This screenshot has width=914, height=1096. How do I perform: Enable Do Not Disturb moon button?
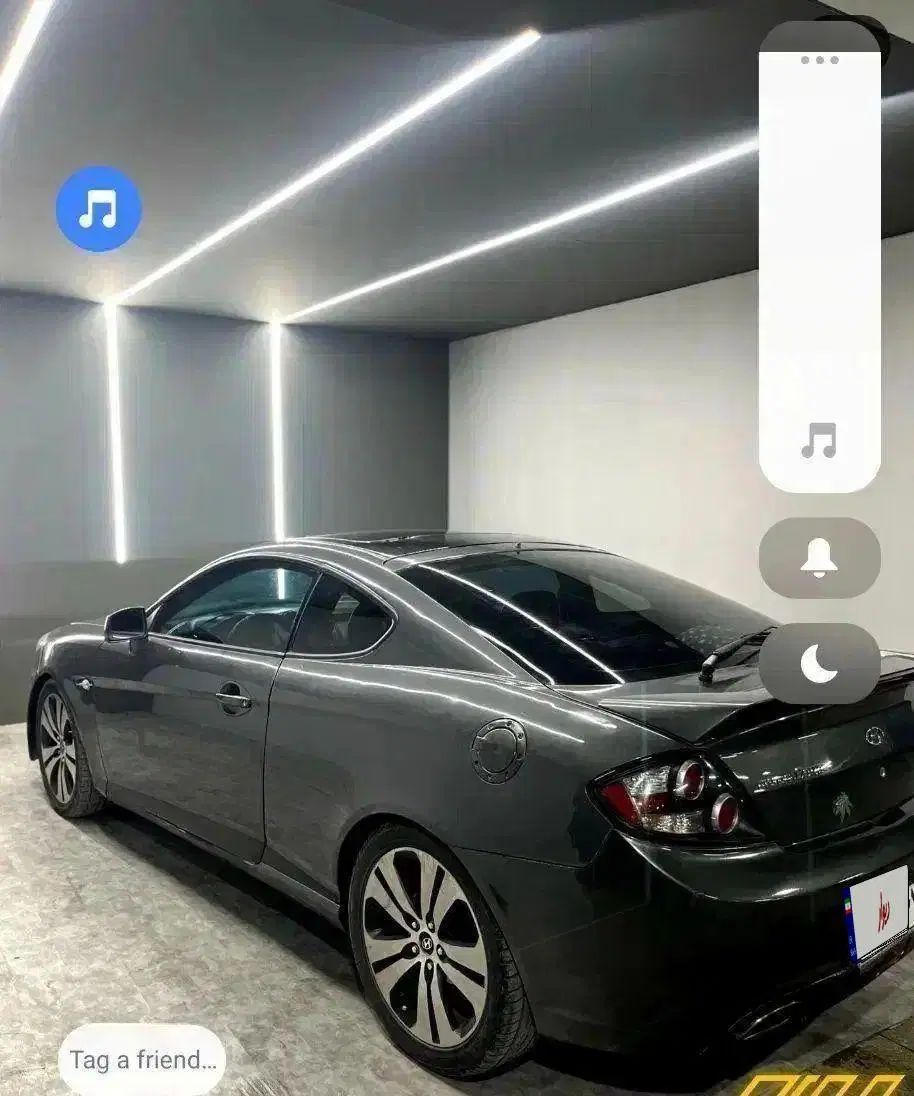pos(819,663)
